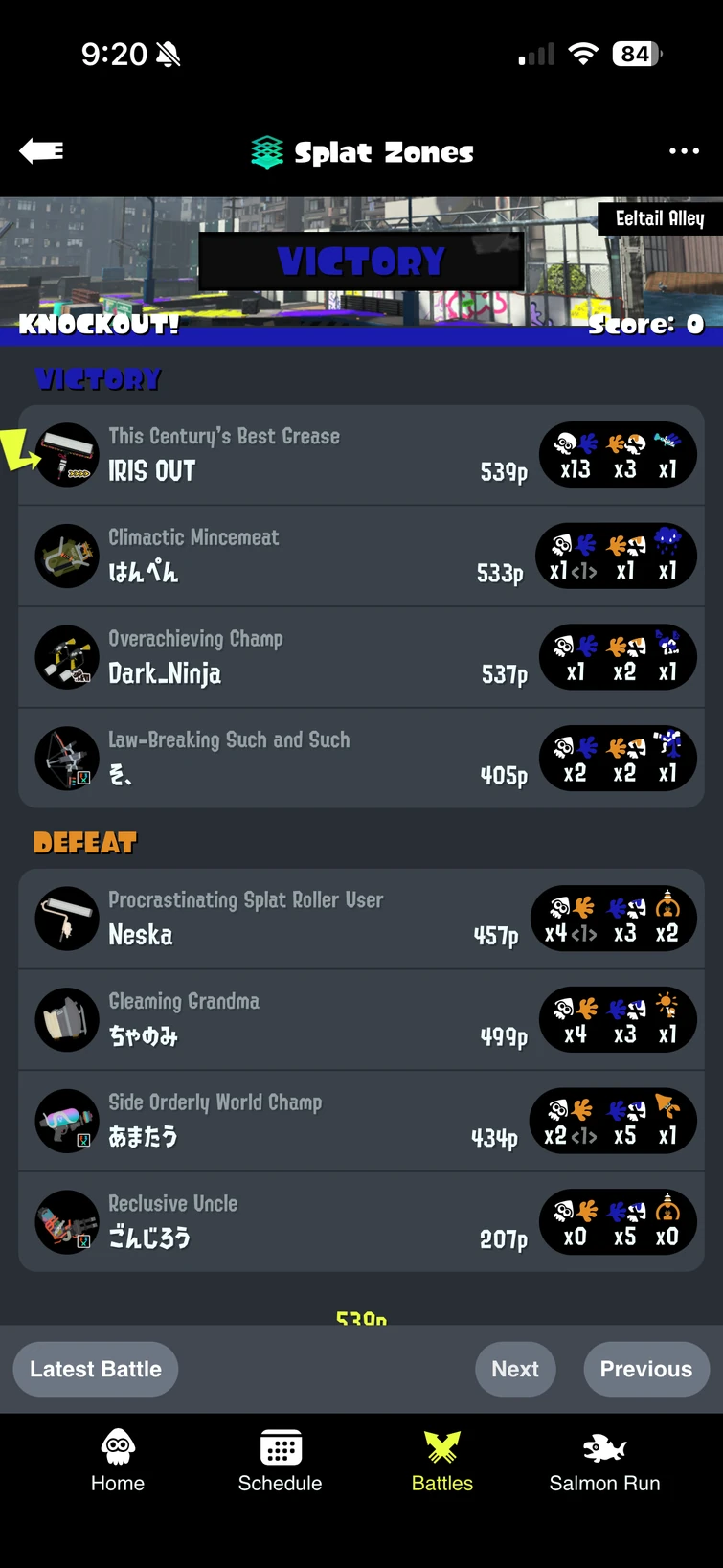View Dark_Ninja's player row
Image resolution: width=723 pixels, height=1568 pixels.
pos(287,658)
